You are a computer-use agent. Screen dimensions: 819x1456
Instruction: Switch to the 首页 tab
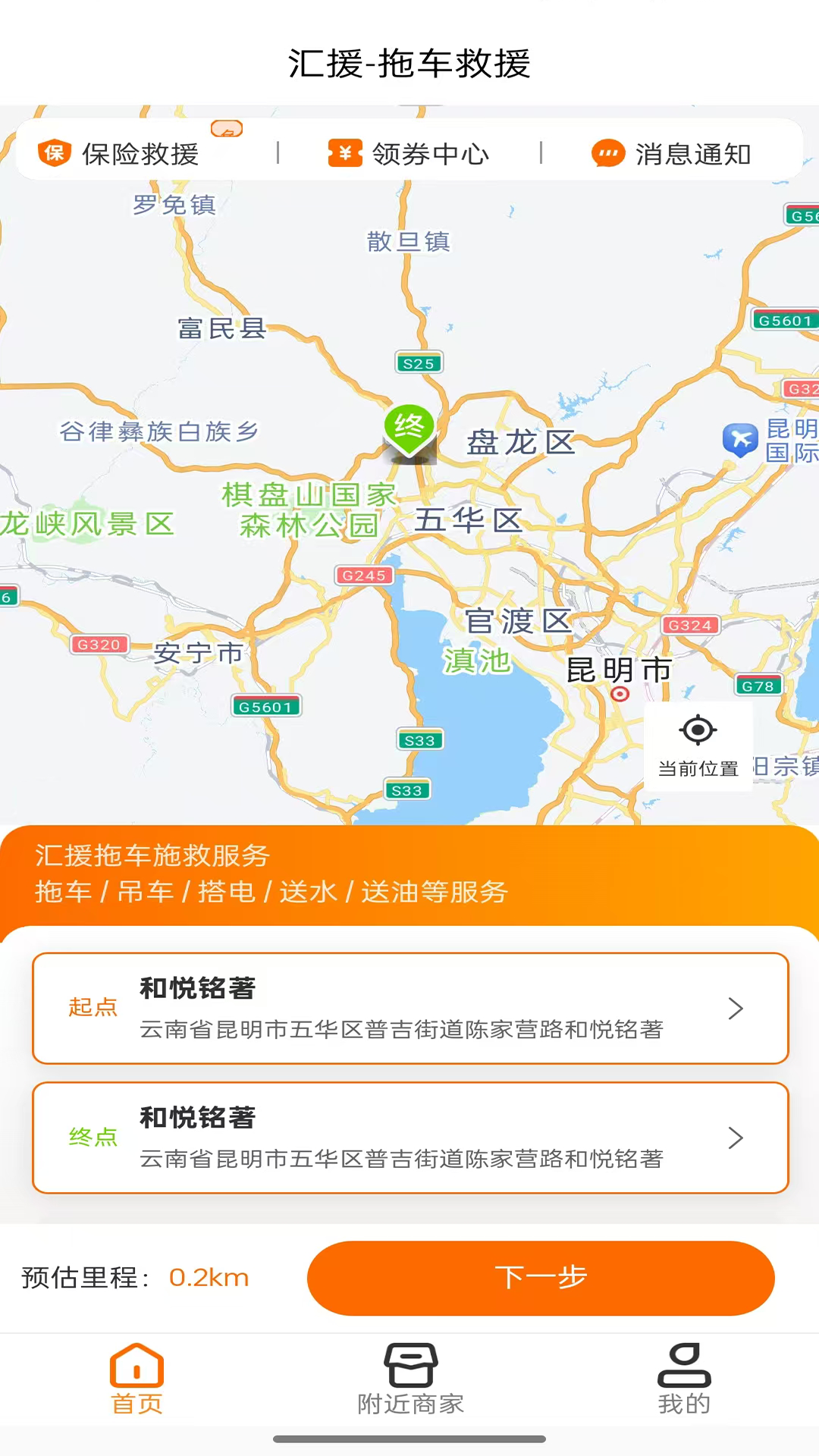coord(136,1379)
